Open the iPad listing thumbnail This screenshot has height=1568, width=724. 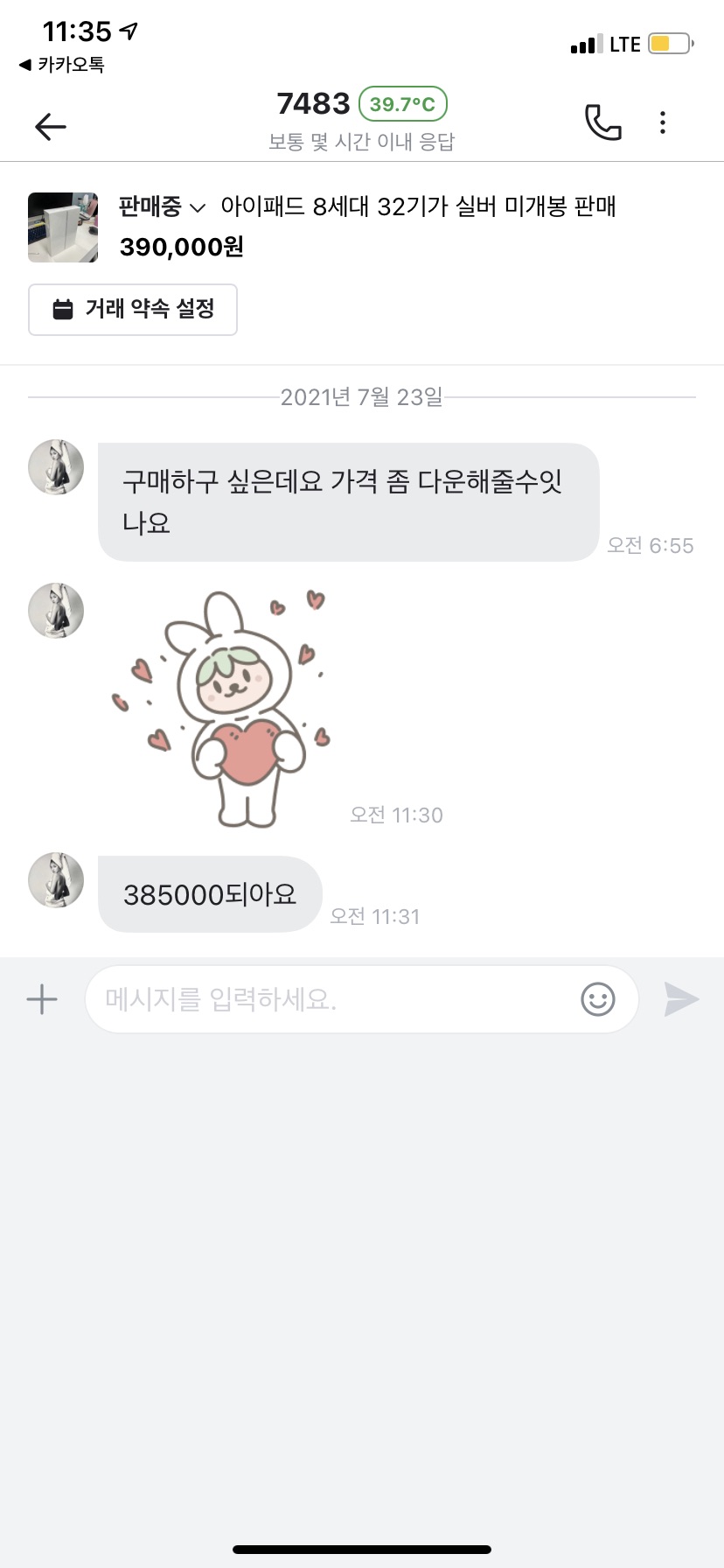(63, 227)
